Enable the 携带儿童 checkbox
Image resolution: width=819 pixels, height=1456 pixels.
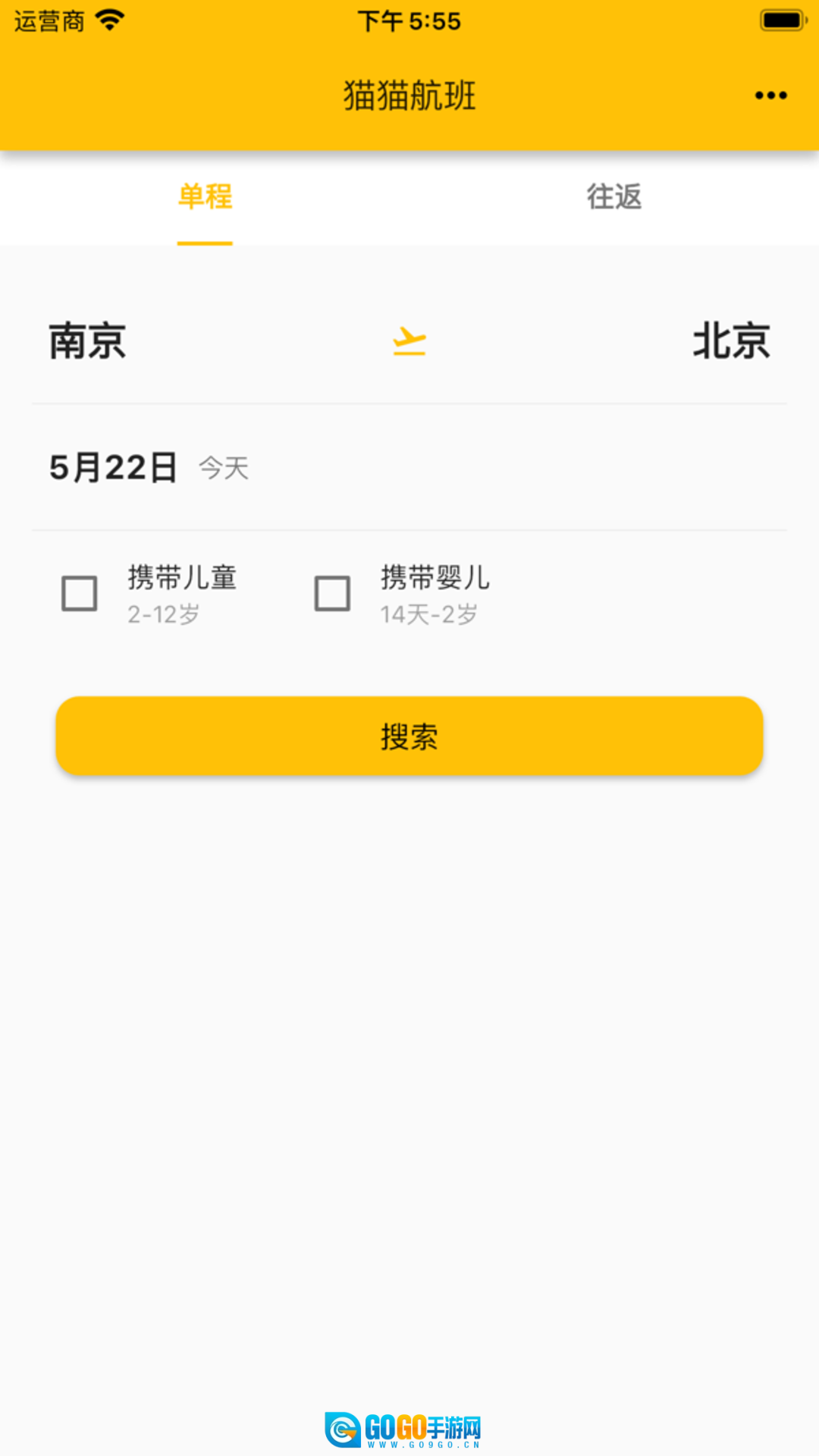point(80,595)
